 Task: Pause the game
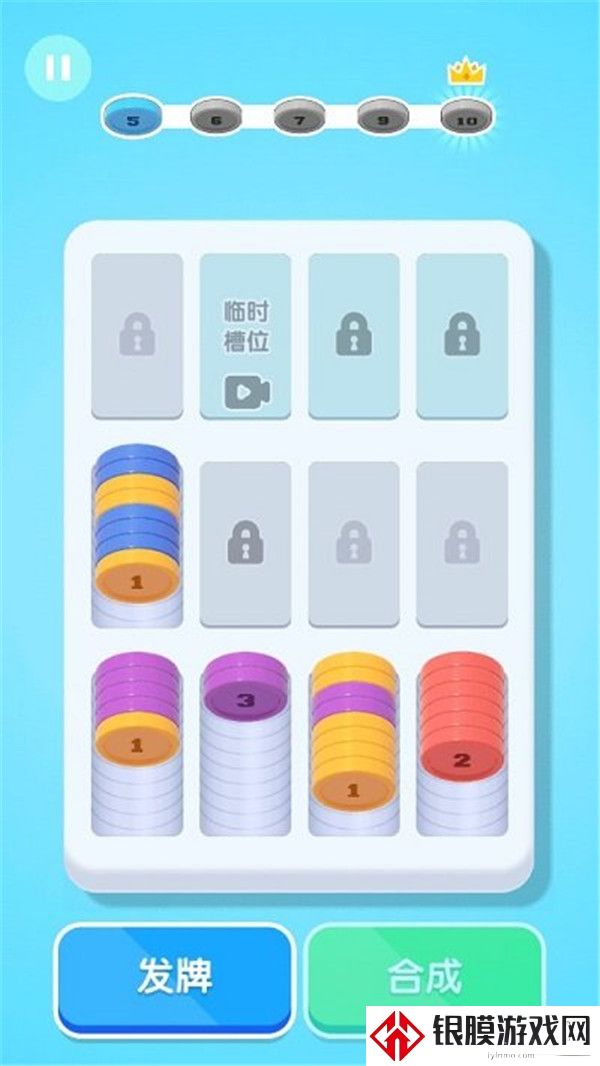58,67
